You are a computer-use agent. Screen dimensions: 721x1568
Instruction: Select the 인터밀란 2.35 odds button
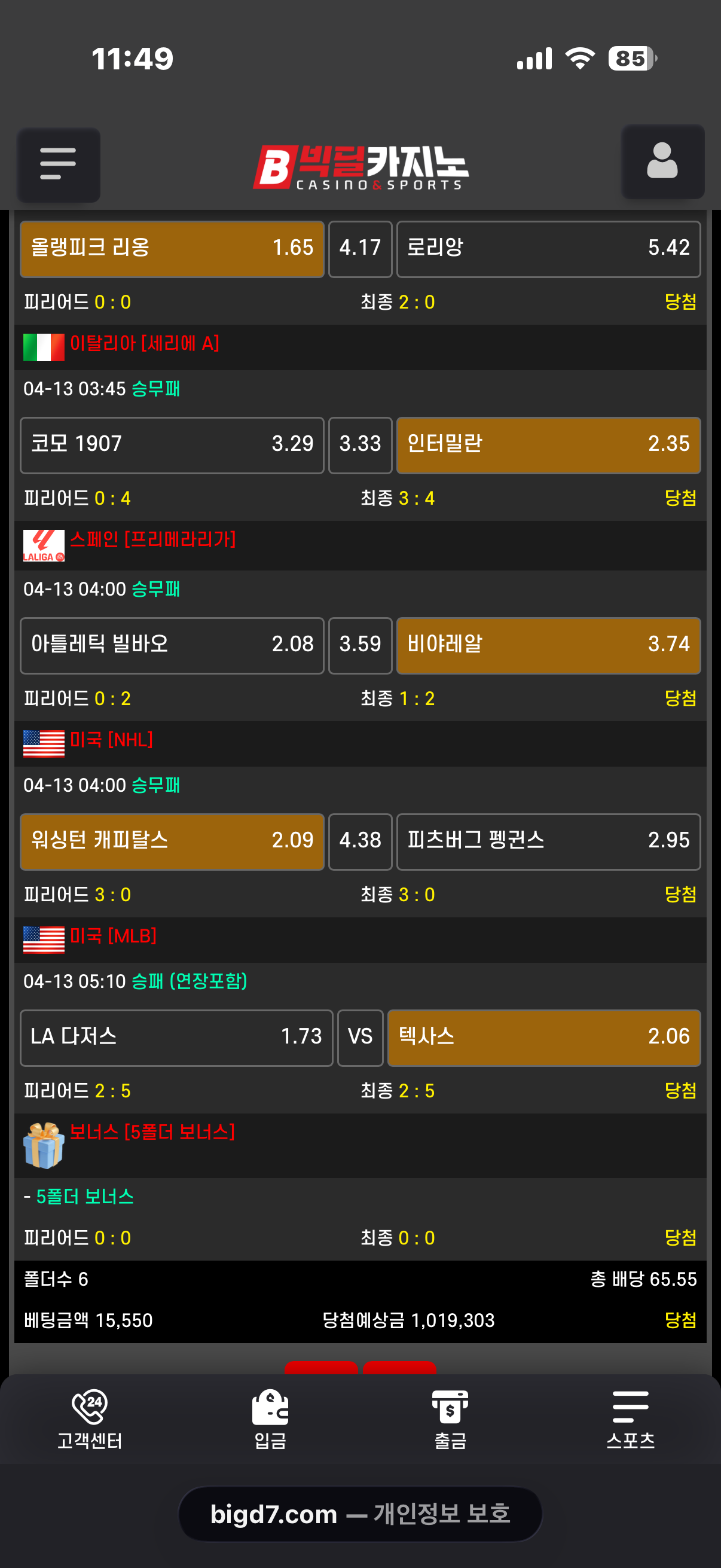pyautogui.click(x=548, y=444)
